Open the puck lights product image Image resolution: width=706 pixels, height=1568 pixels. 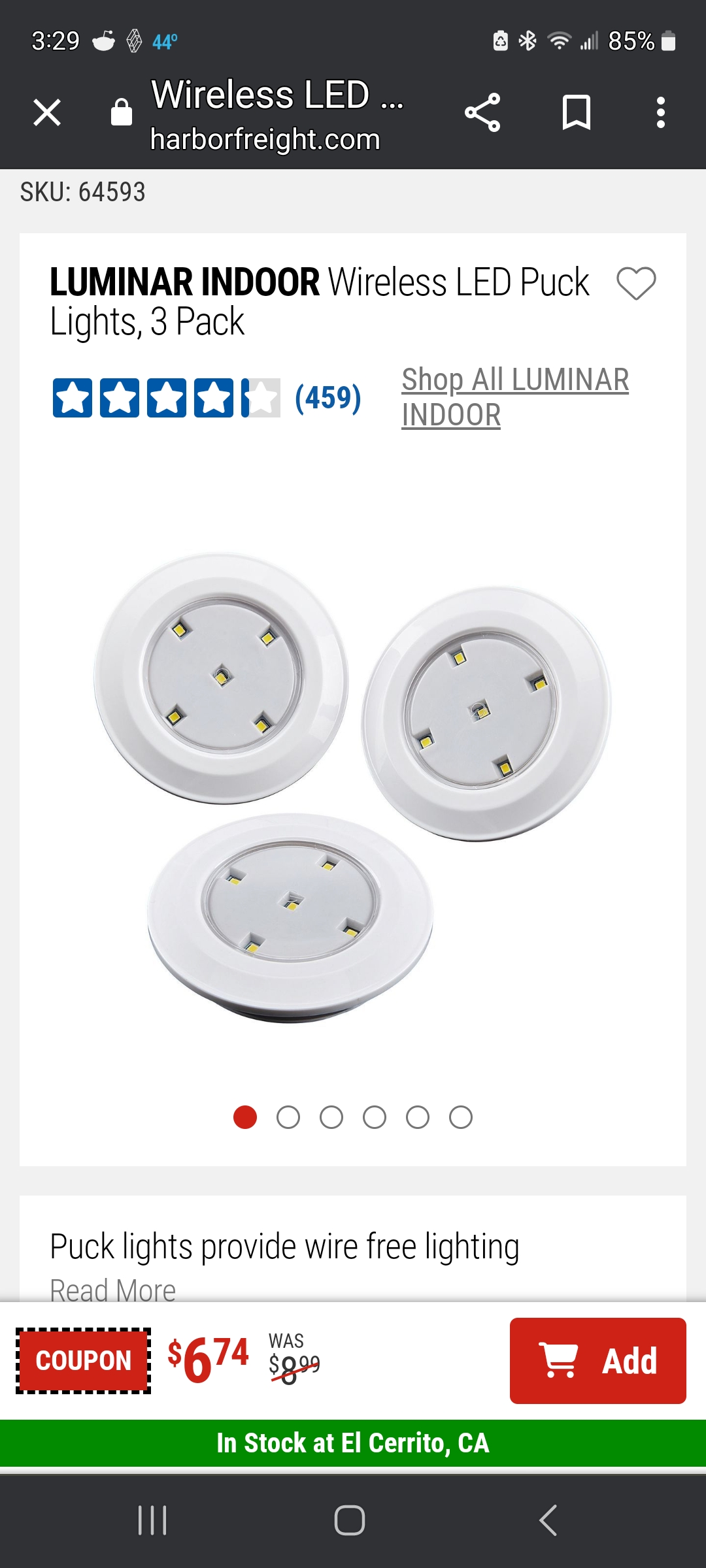353,784
